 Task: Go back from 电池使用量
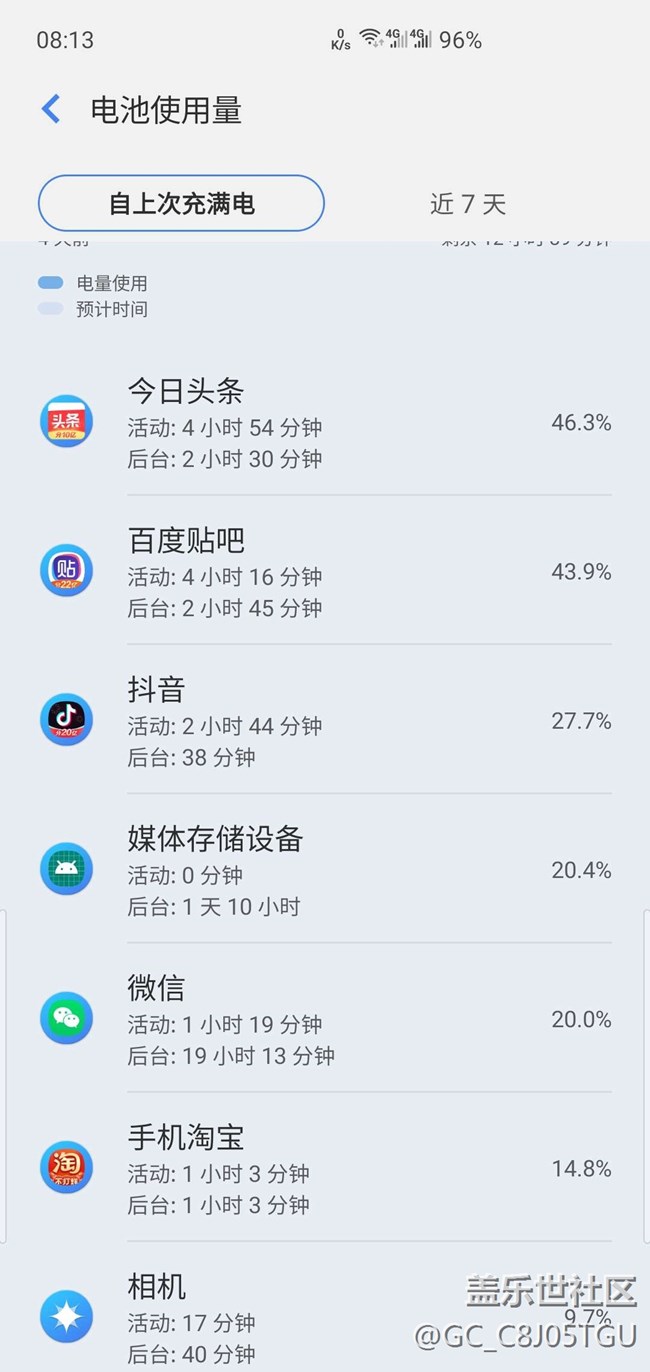pos(51,109)
